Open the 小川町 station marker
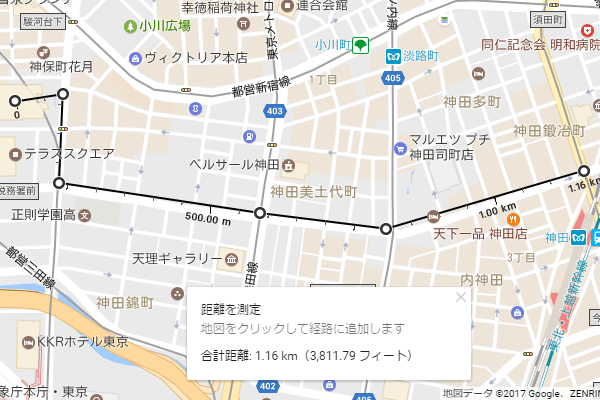 (x=359, y=45)
